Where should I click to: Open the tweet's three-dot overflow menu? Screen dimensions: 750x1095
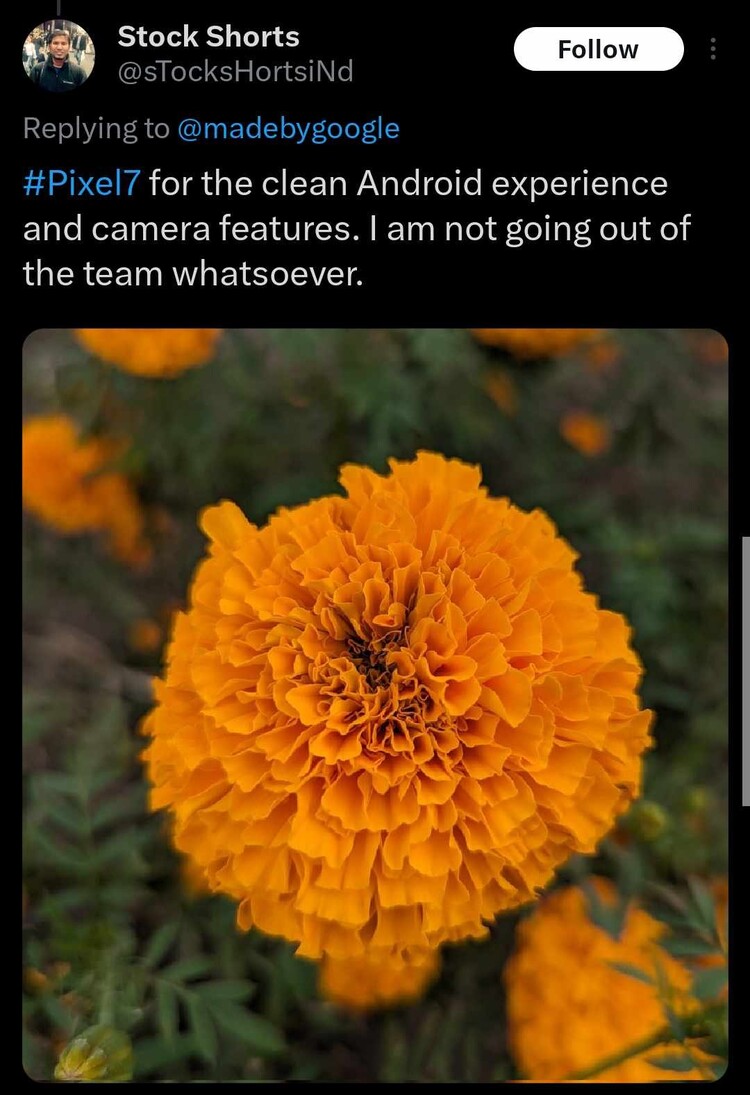click(x=713, y=49)
